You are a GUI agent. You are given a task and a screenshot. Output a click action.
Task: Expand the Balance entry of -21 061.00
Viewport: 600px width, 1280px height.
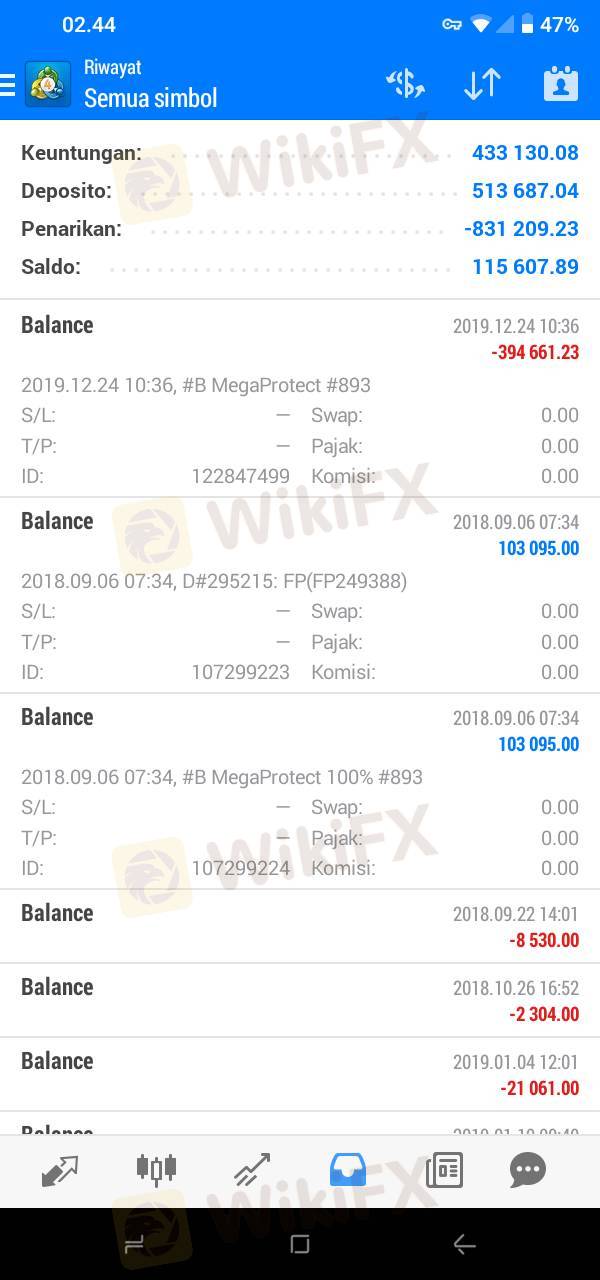(x=300, y=1074)
